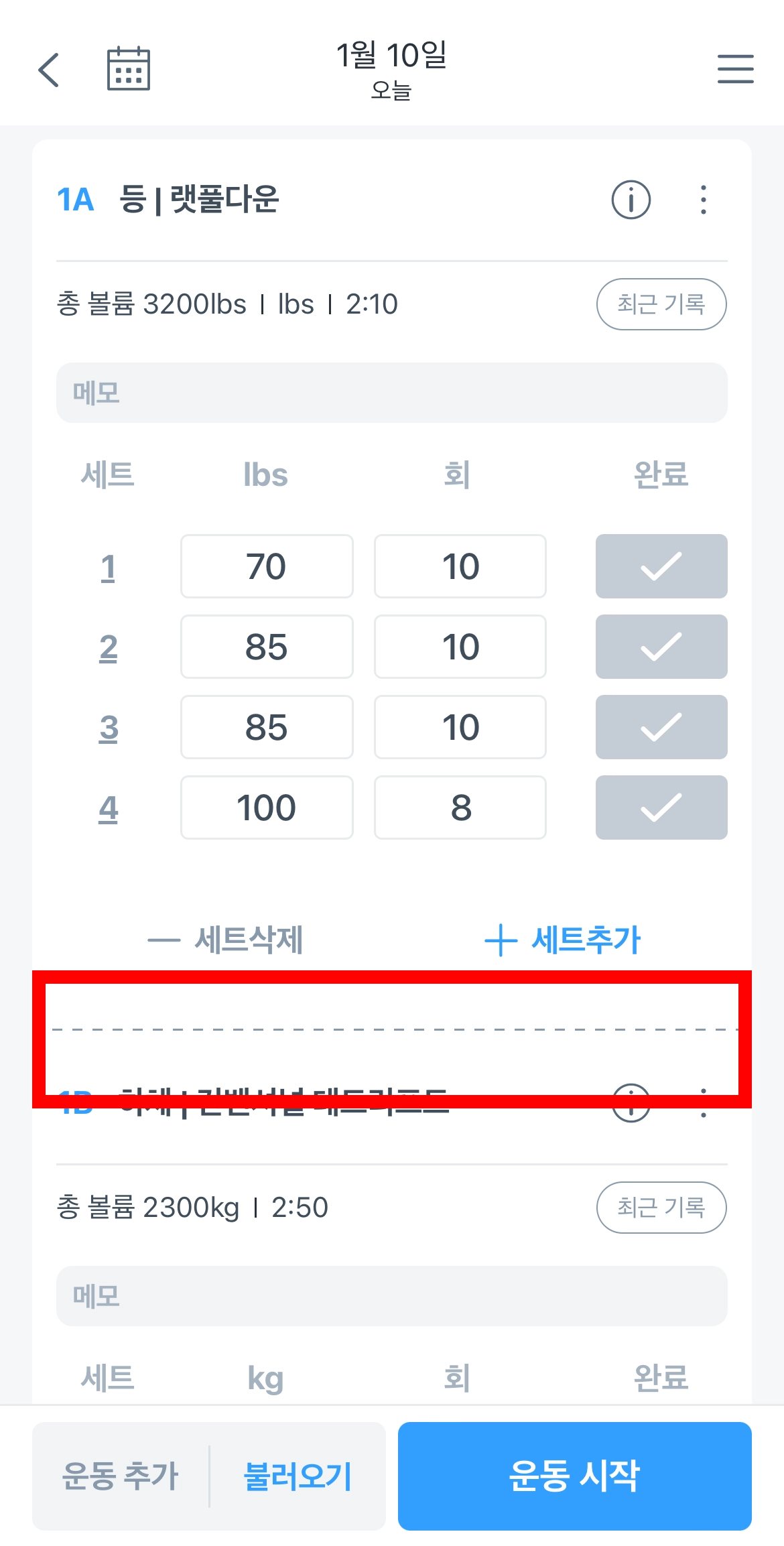This screenshot has width=784, height=1546.
Task: Open overflow menu for 랫풀다운
Action: 703,200
